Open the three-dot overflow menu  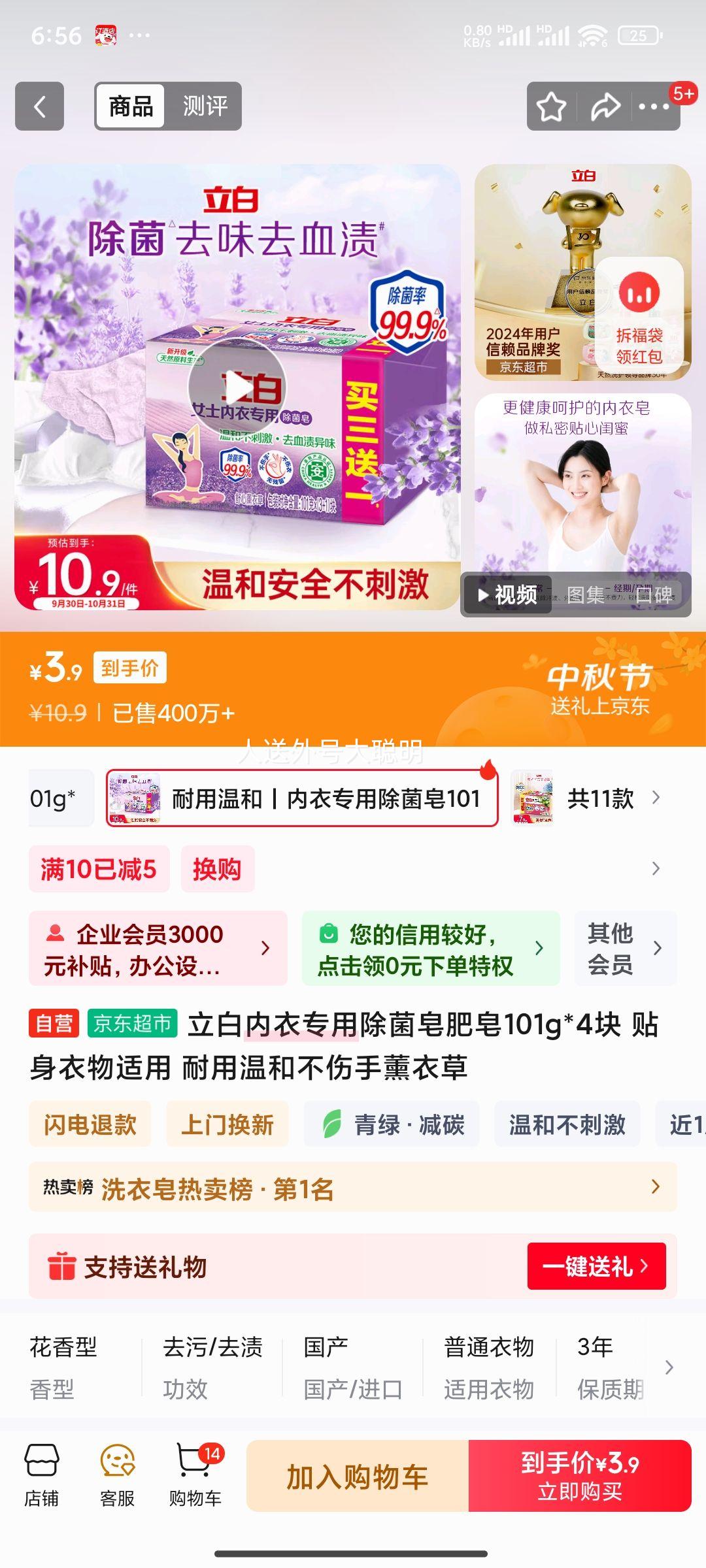[x=654, y=107]
